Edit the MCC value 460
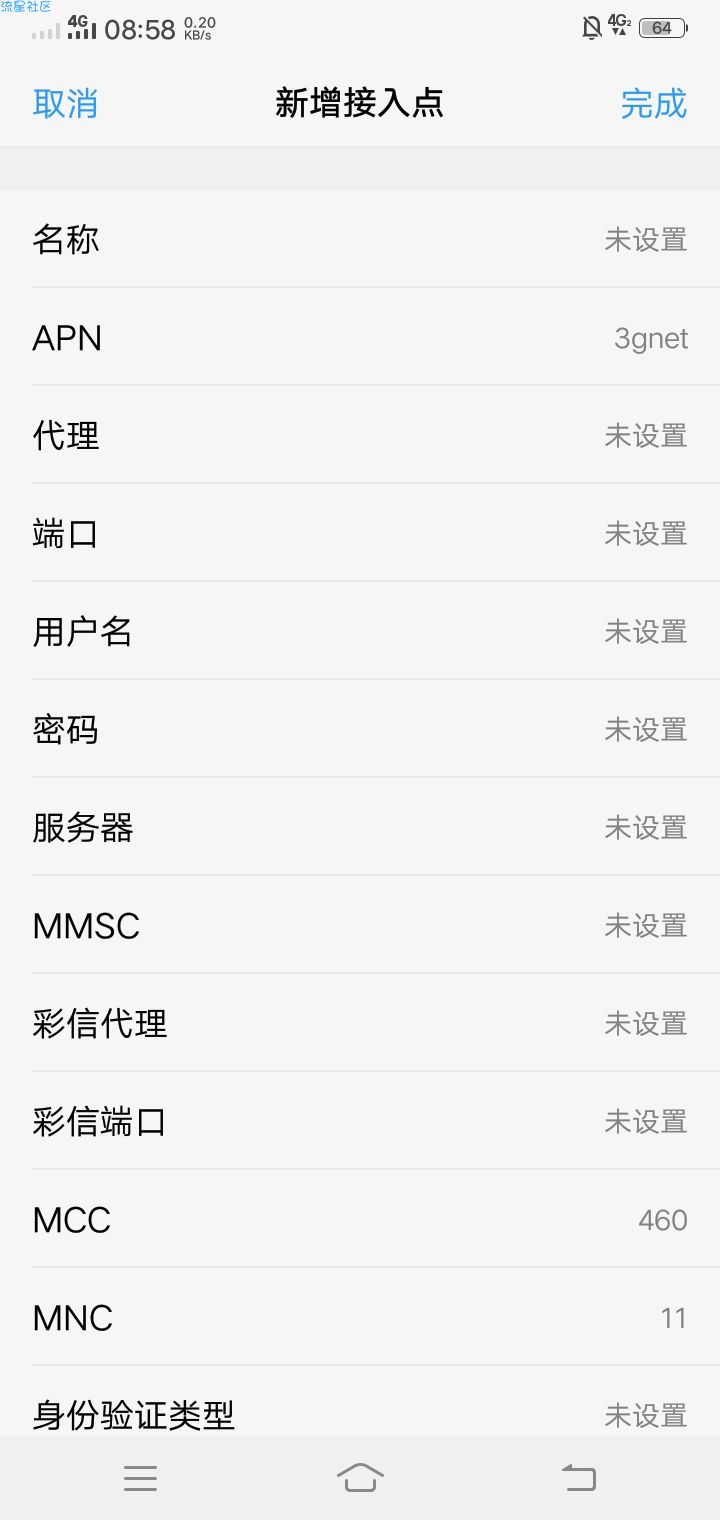 [x=360, y=1219]
